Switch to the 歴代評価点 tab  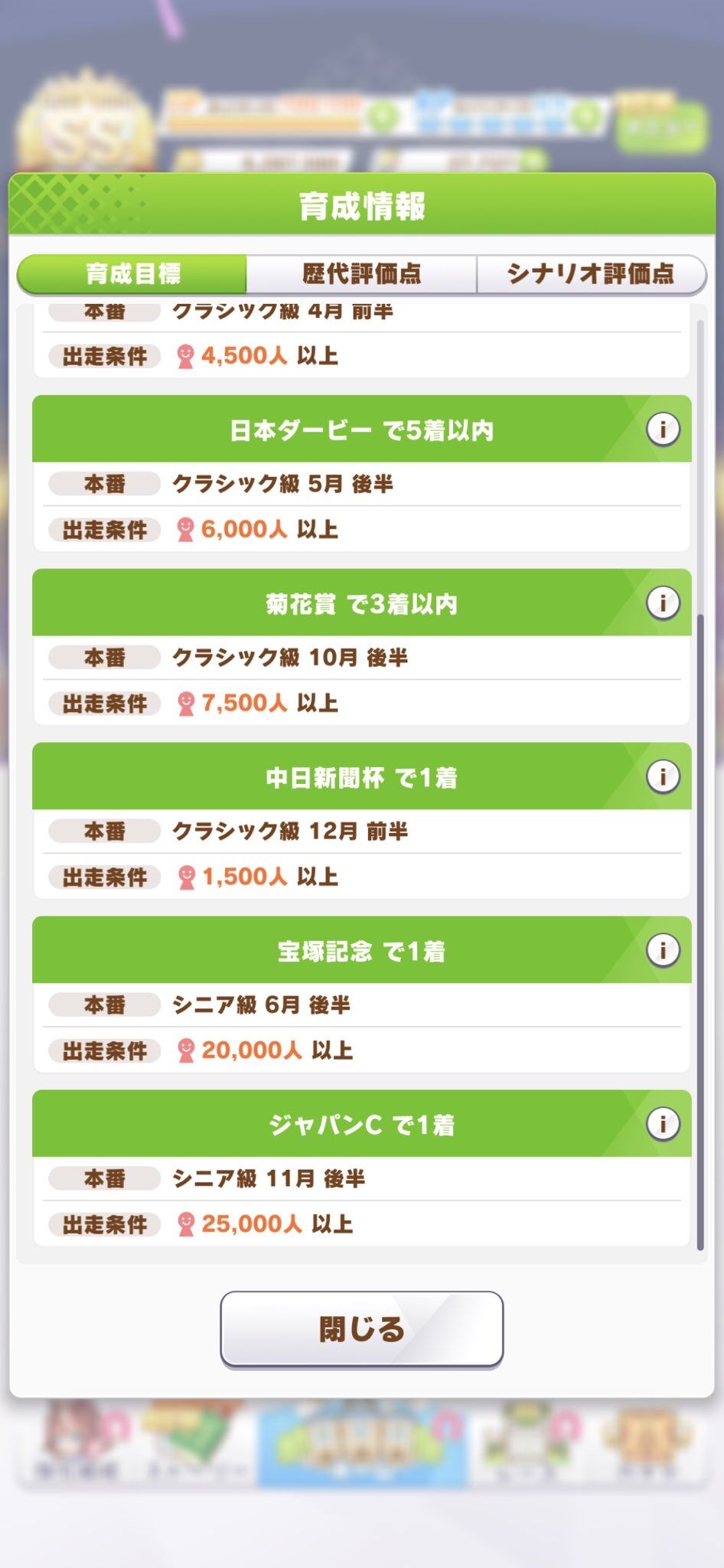[361, 274]
